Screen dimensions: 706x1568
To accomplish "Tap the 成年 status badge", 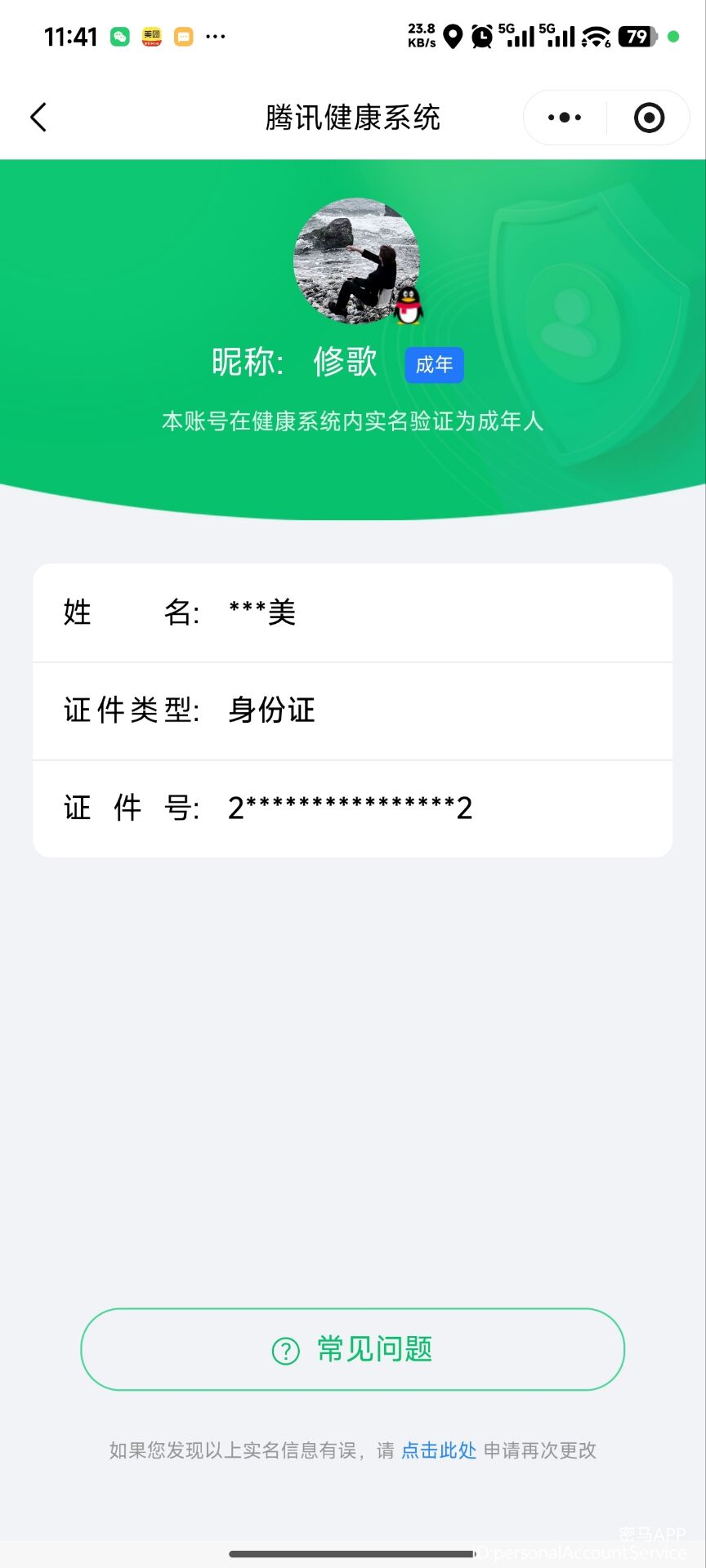I will tap(434, 365).
